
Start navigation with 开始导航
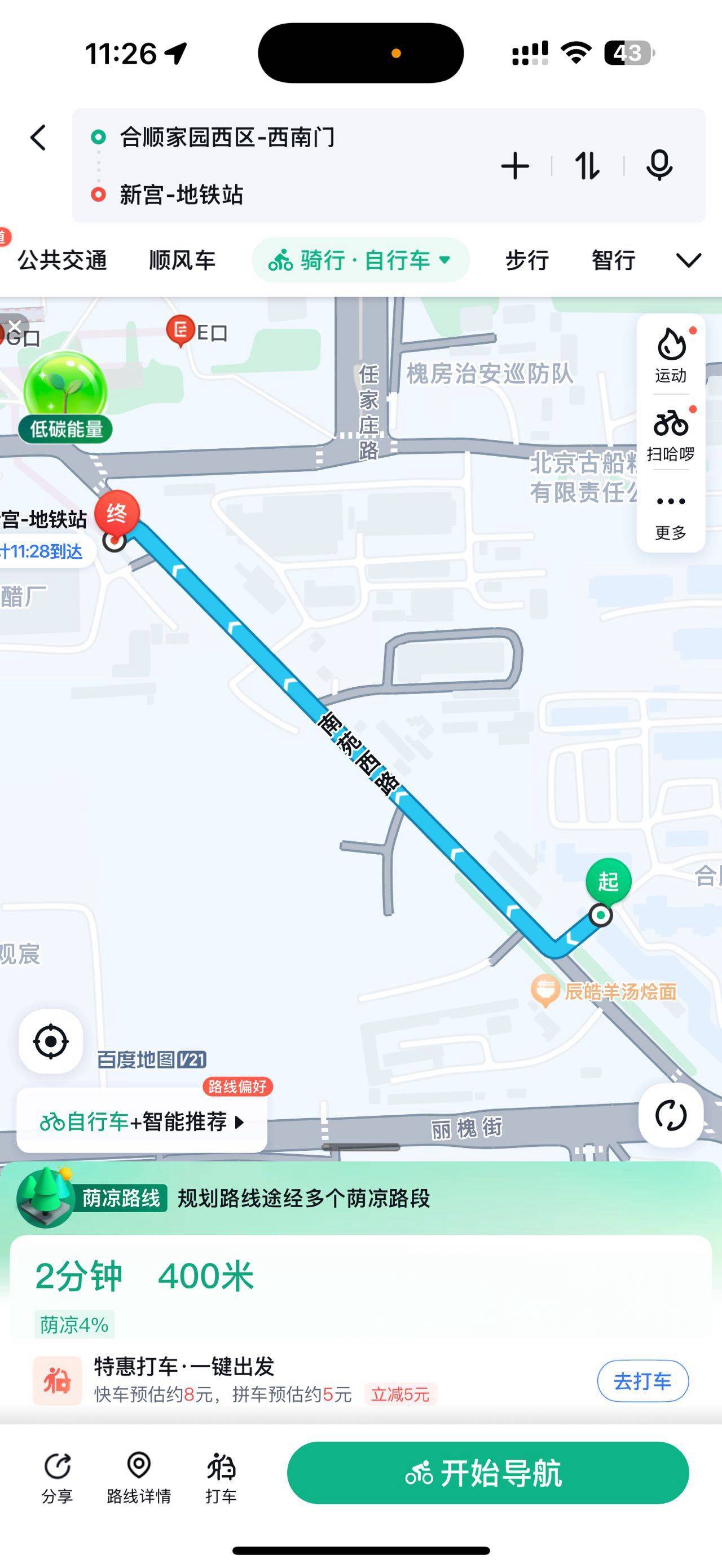point(487,1473)
